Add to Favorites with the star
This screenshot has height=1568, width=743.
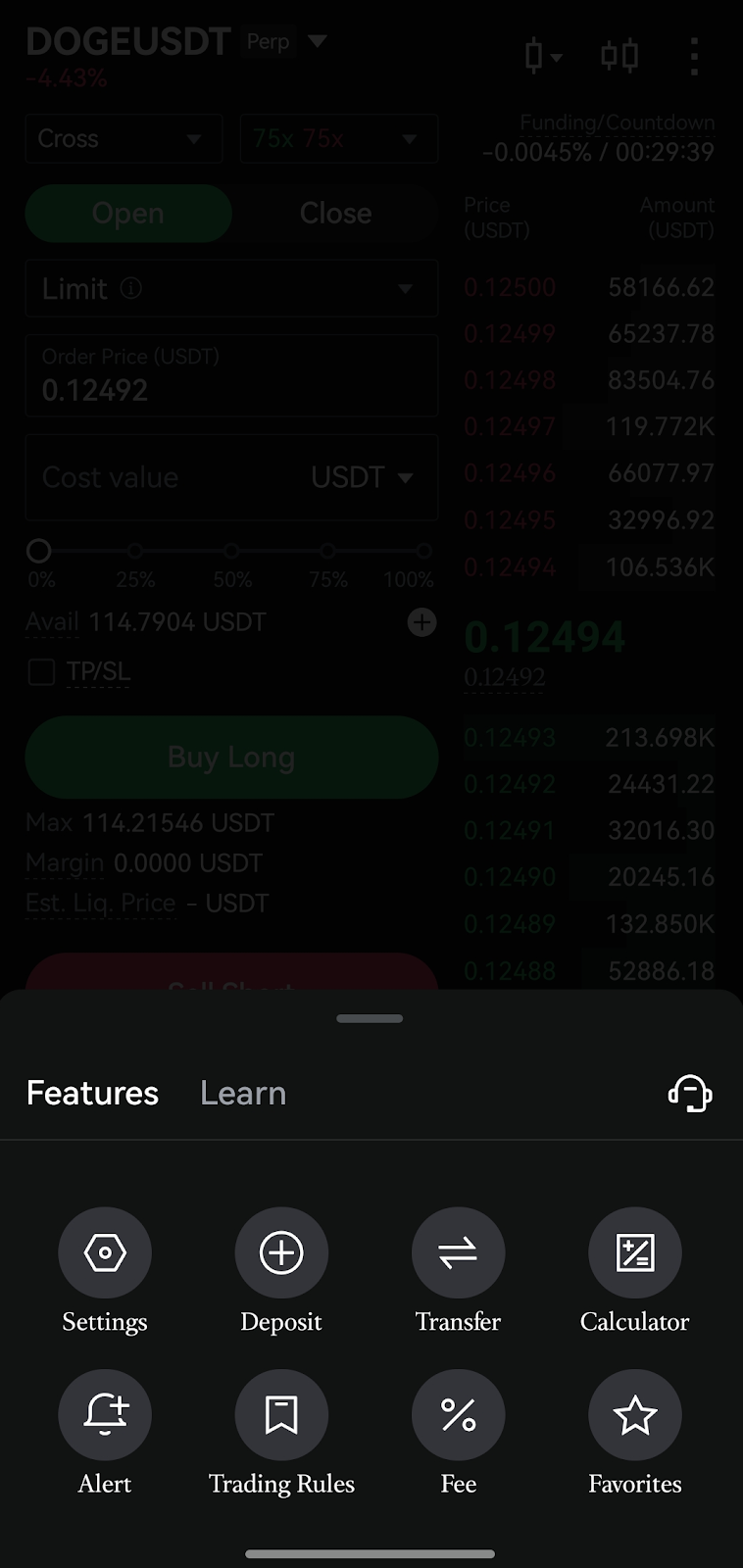pyautogui.click(x=634, y=1415)
